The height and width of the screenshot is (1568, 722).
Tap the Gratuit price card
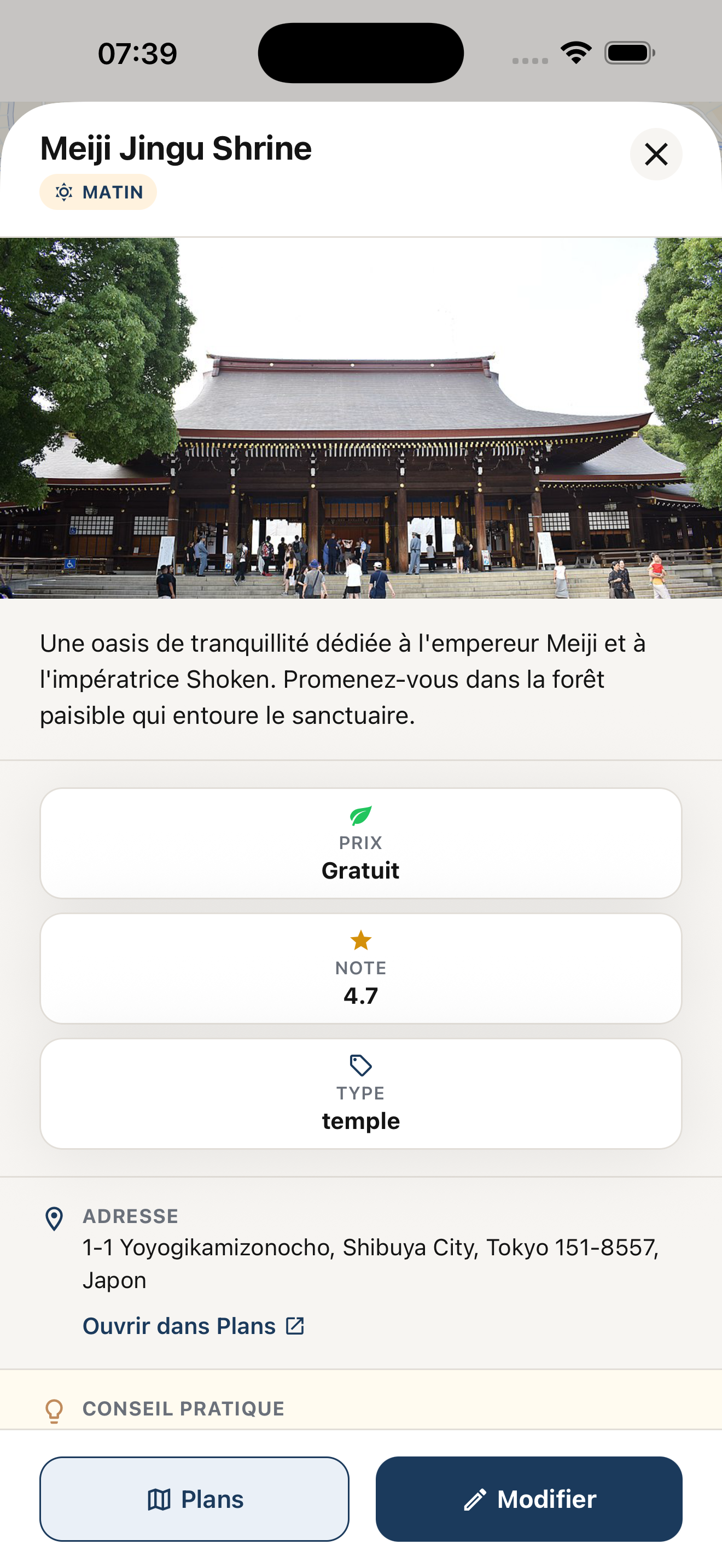(361, 842)
